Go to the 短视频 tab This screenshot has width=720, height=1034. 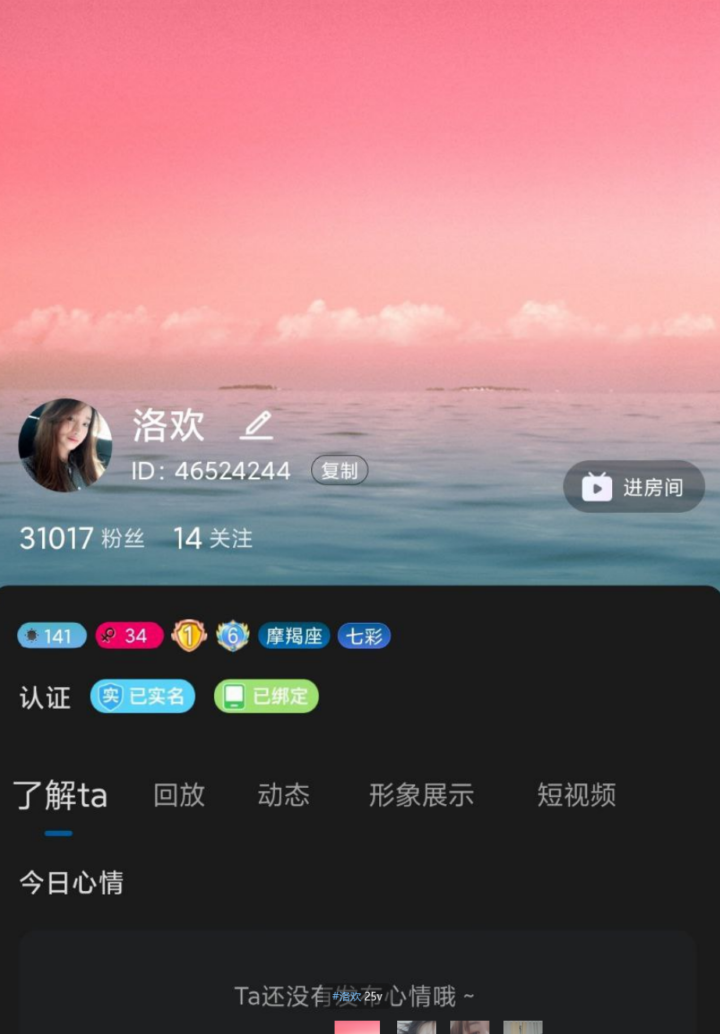tap(576, 795)
